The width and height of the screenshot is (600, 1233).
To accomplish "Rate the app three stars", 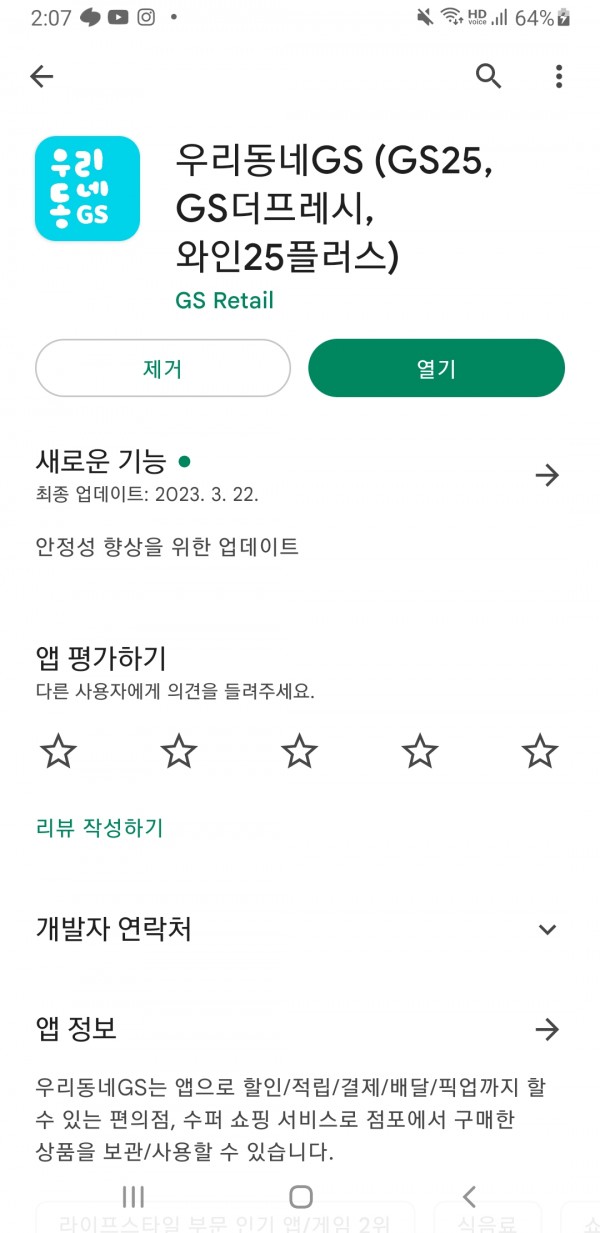I will point(299,751).
